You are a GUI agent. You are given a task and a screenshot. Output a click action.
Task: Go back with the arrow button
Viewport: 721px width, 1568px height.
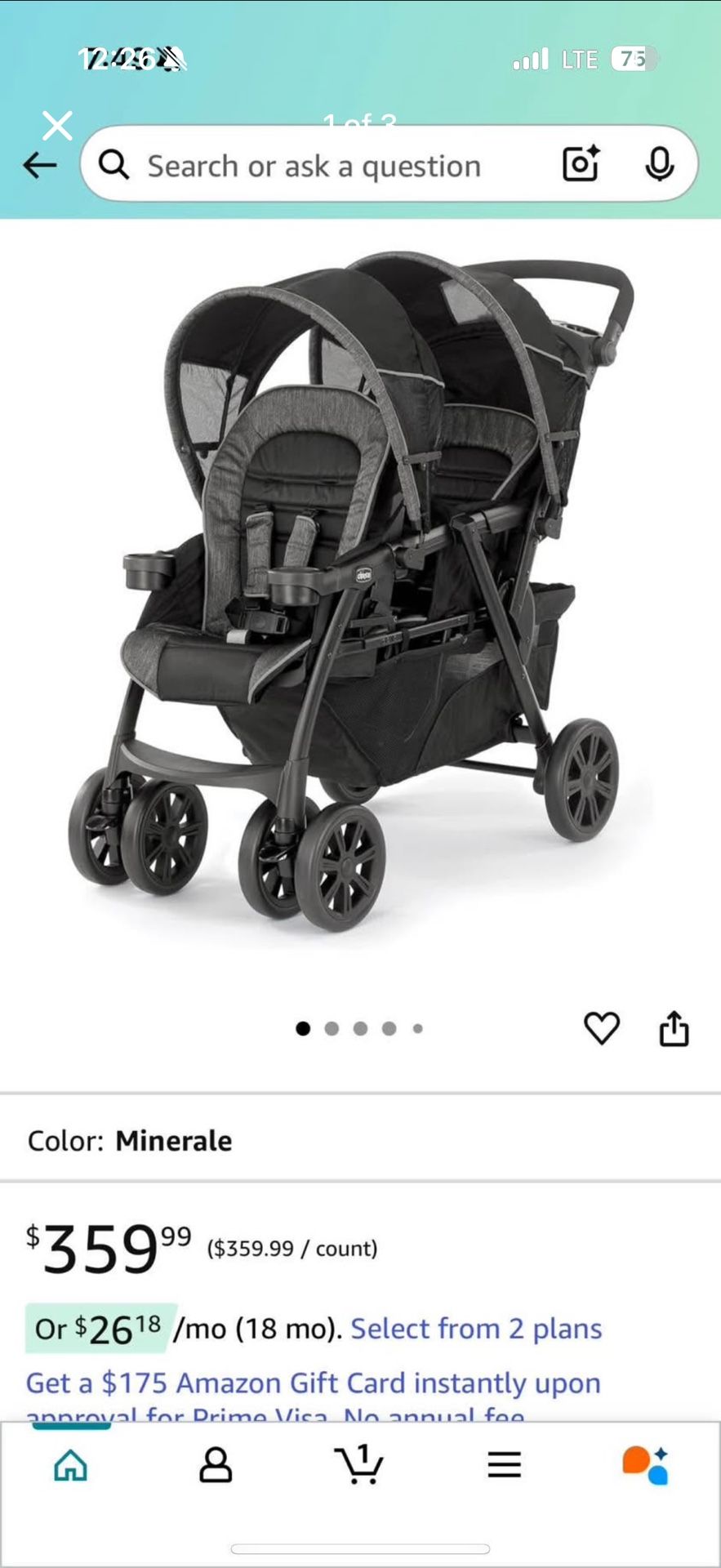coord(39,166)
